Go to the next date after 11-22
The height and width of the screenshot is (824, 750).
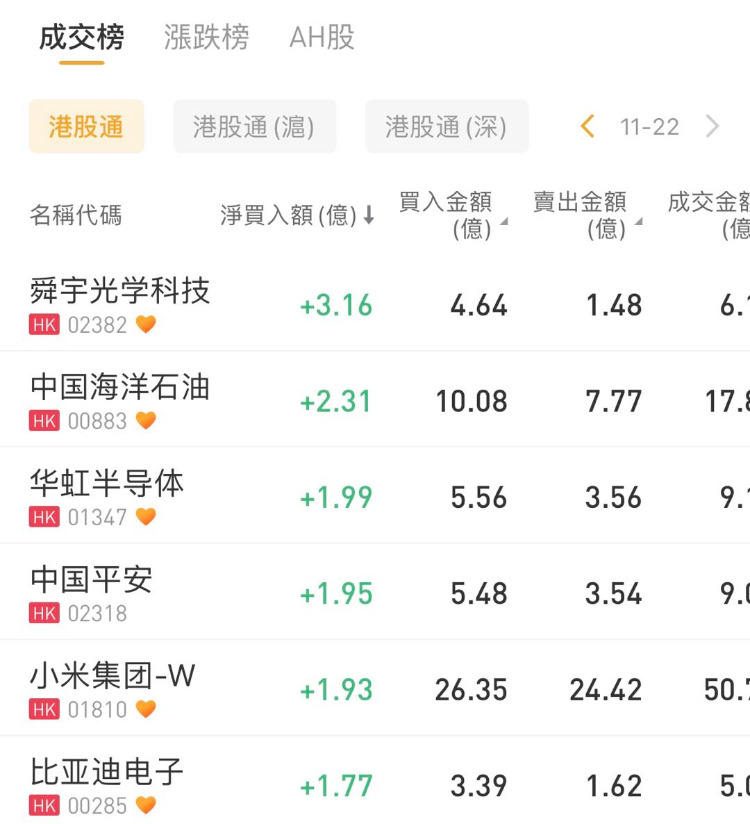pos(712,127)
